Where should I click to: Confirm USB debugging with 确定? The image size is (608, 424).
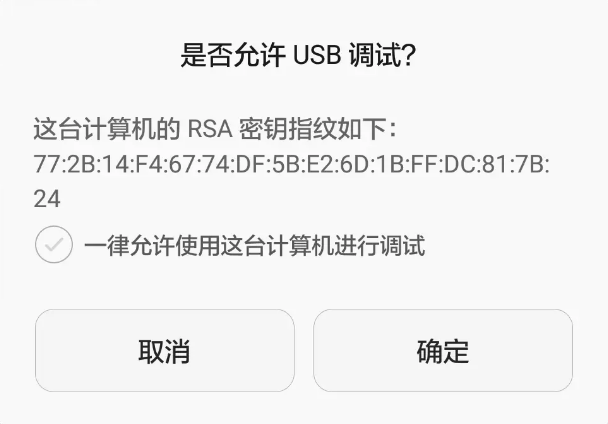click(x=443, y=351)
